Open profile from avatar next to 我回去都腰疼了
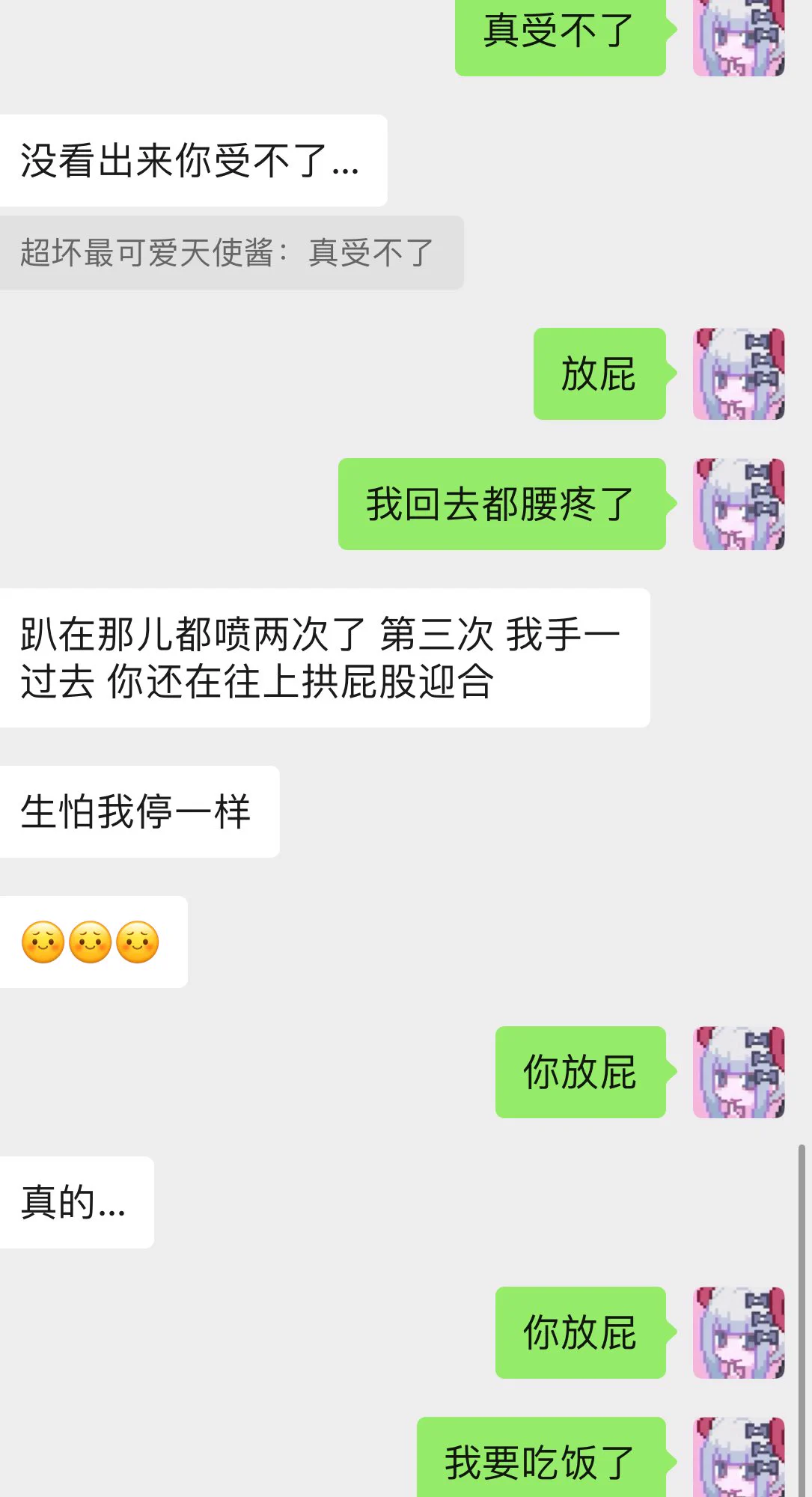812x1497 pixels. click(x=739, y=504)
